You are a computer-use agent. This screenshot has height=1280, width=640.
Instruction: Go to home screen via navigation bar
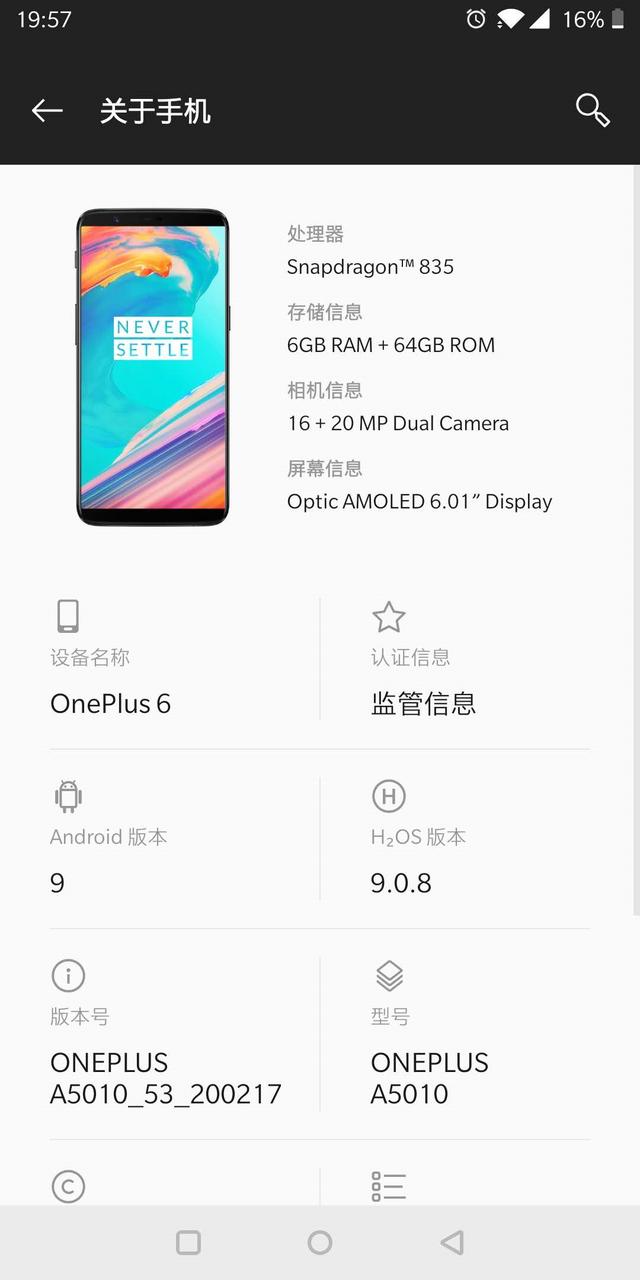coord(320,1242)
